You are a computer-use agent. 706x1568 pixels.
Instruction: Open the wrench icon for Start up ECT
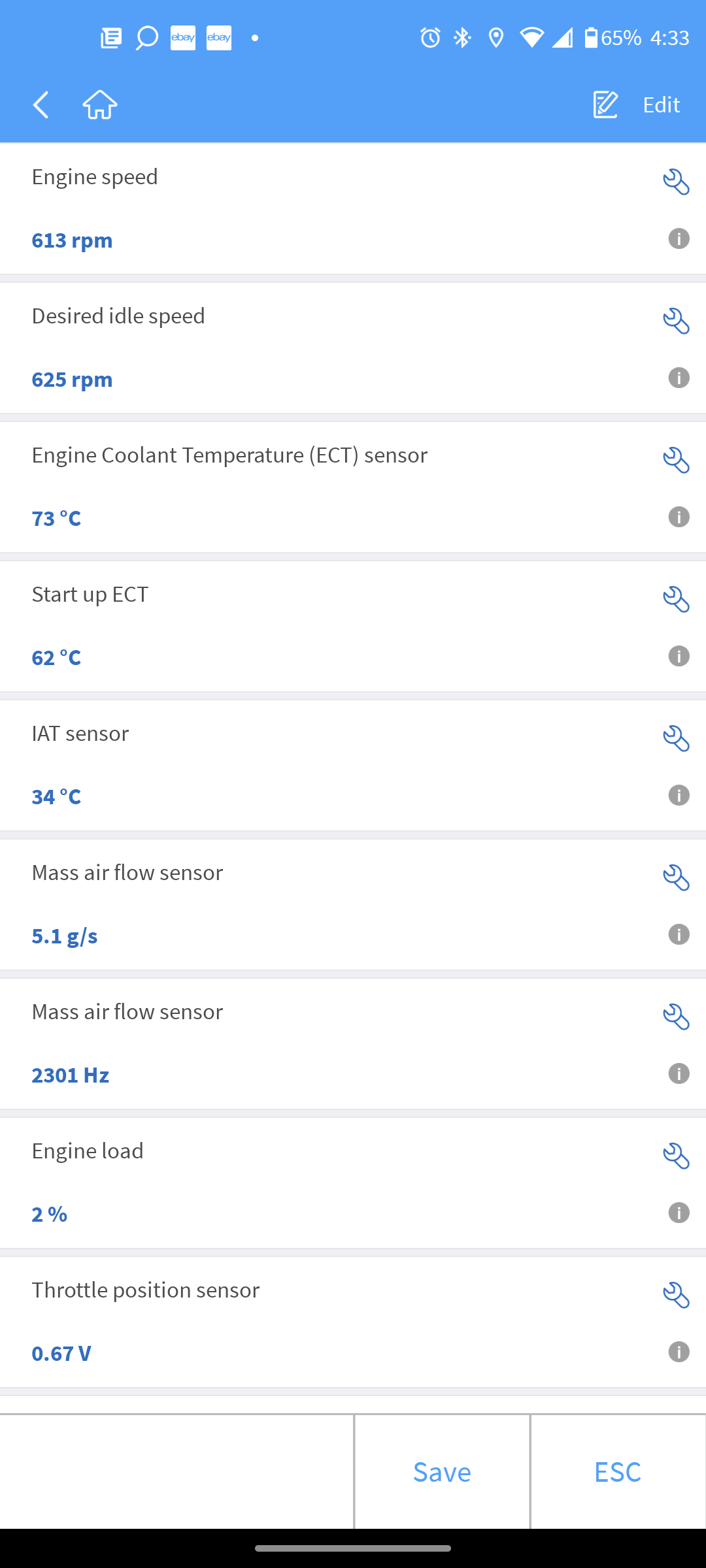click(676, 600)
